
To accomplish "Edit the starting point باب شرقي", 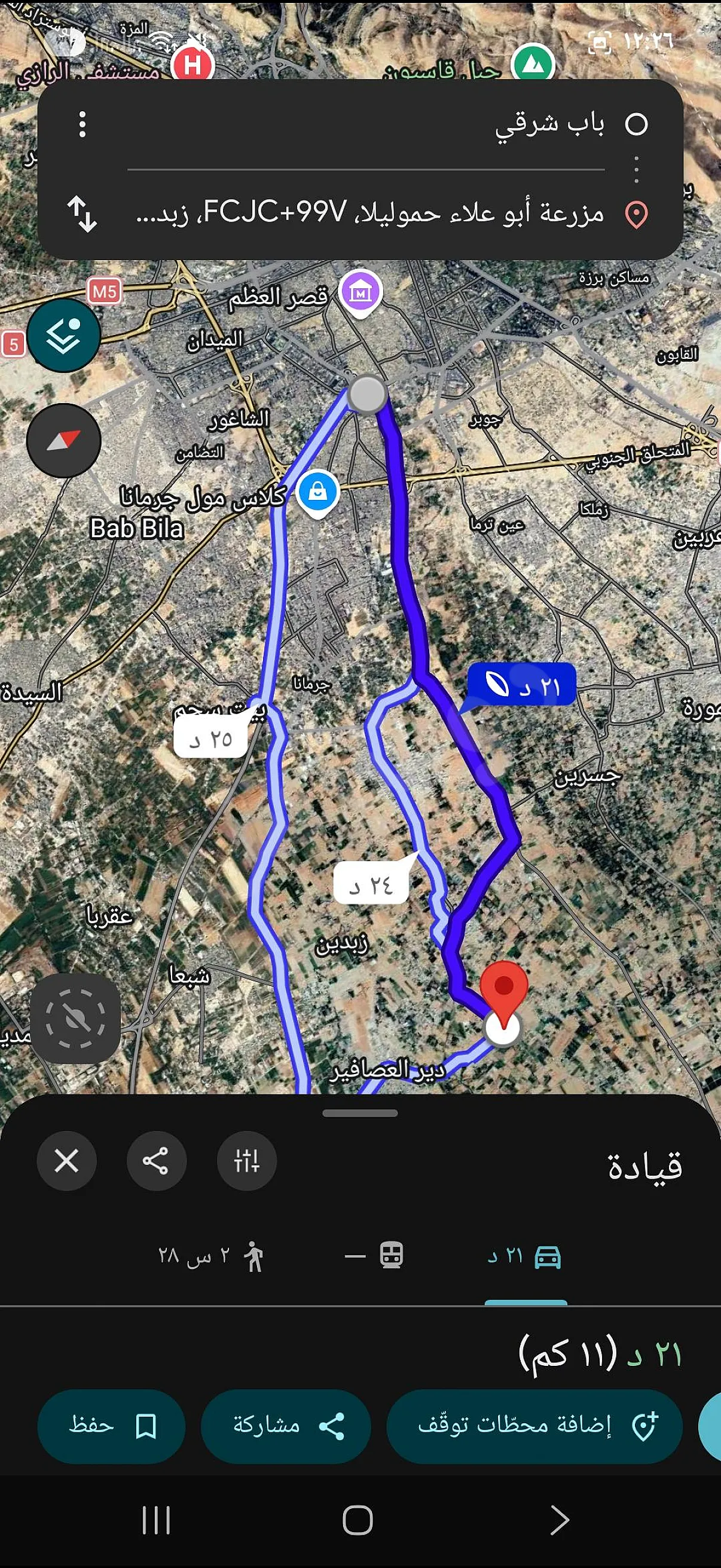I will click(x=549, y=124).
